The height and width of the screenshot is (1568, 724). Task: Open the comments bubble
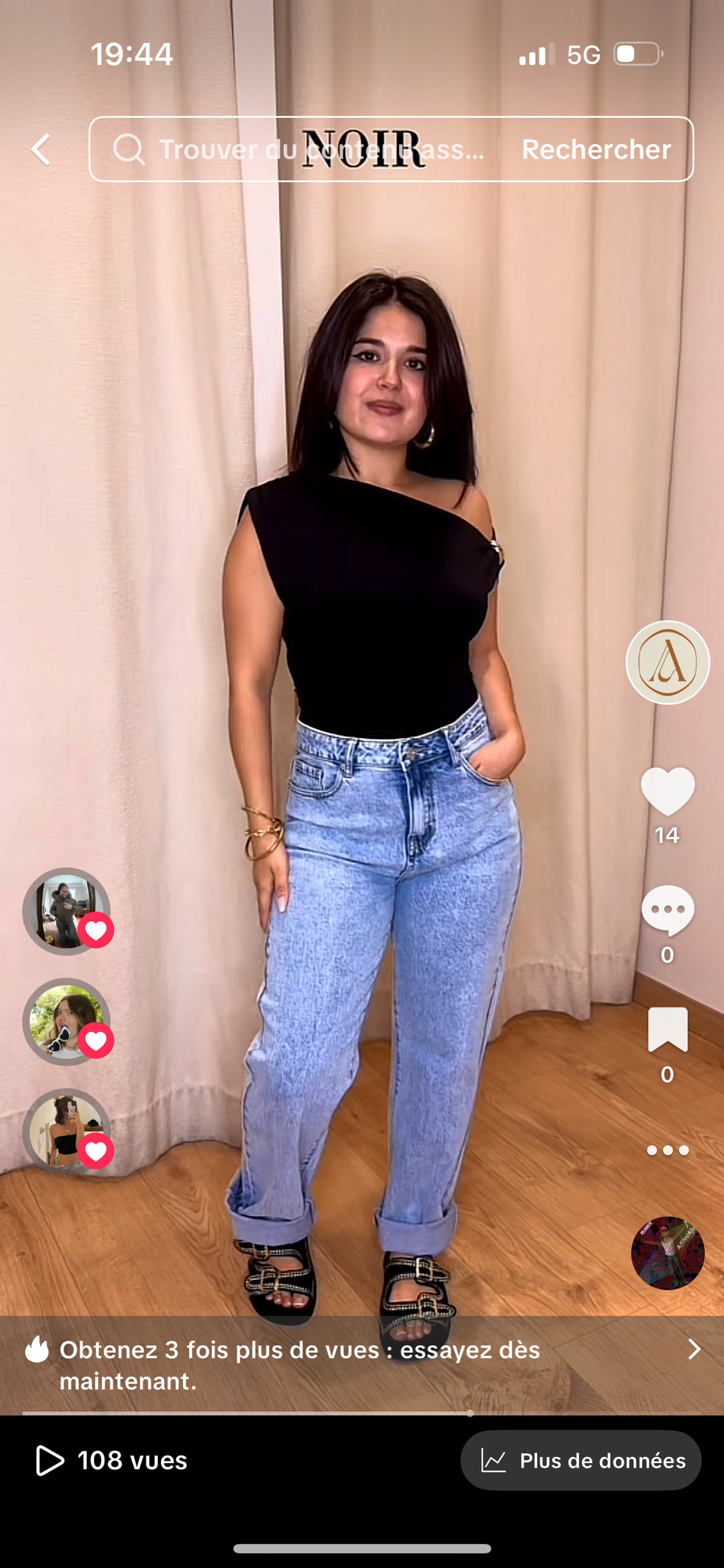pos(667,910)
